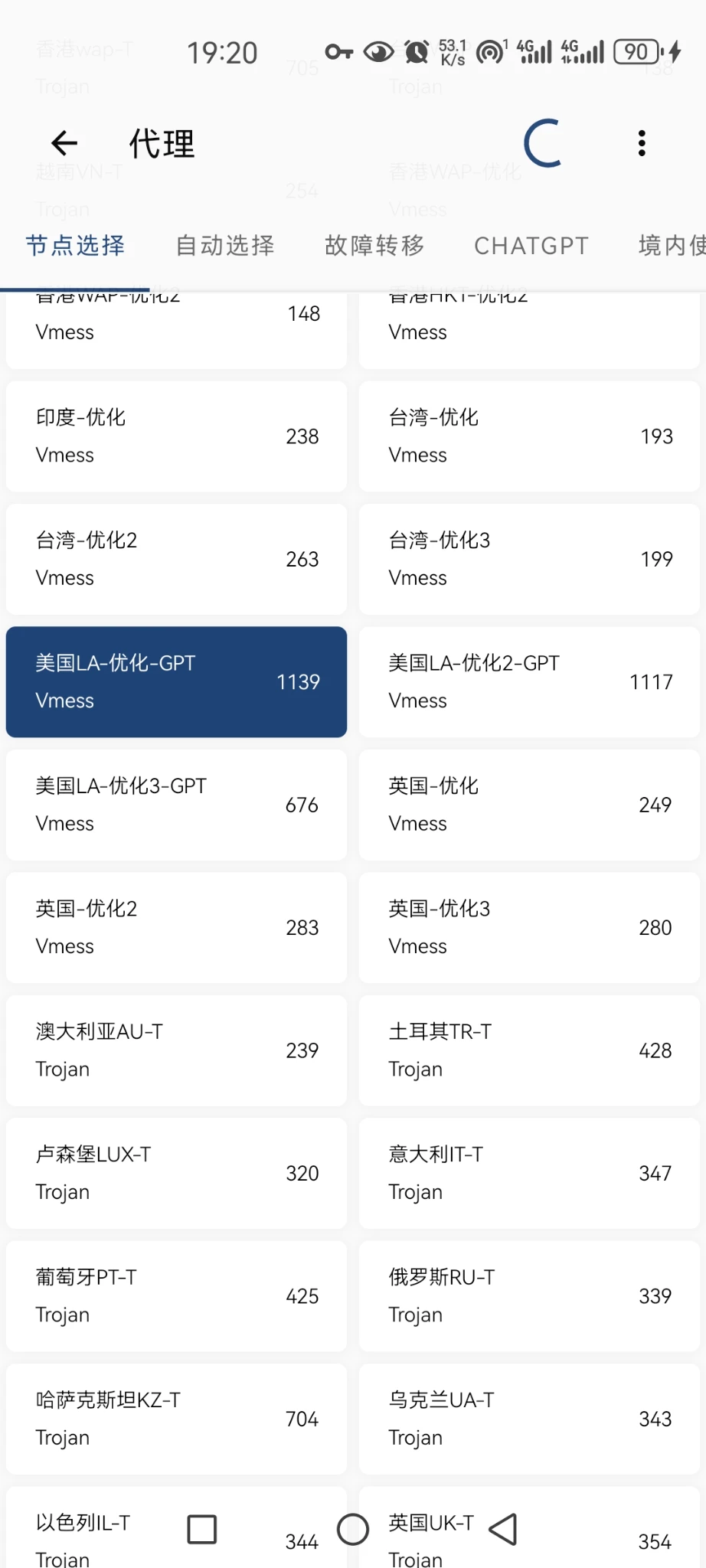Select the 印度-优化 node
The width and height of the screenshot is (706, 1568).
tap(176, 436)
